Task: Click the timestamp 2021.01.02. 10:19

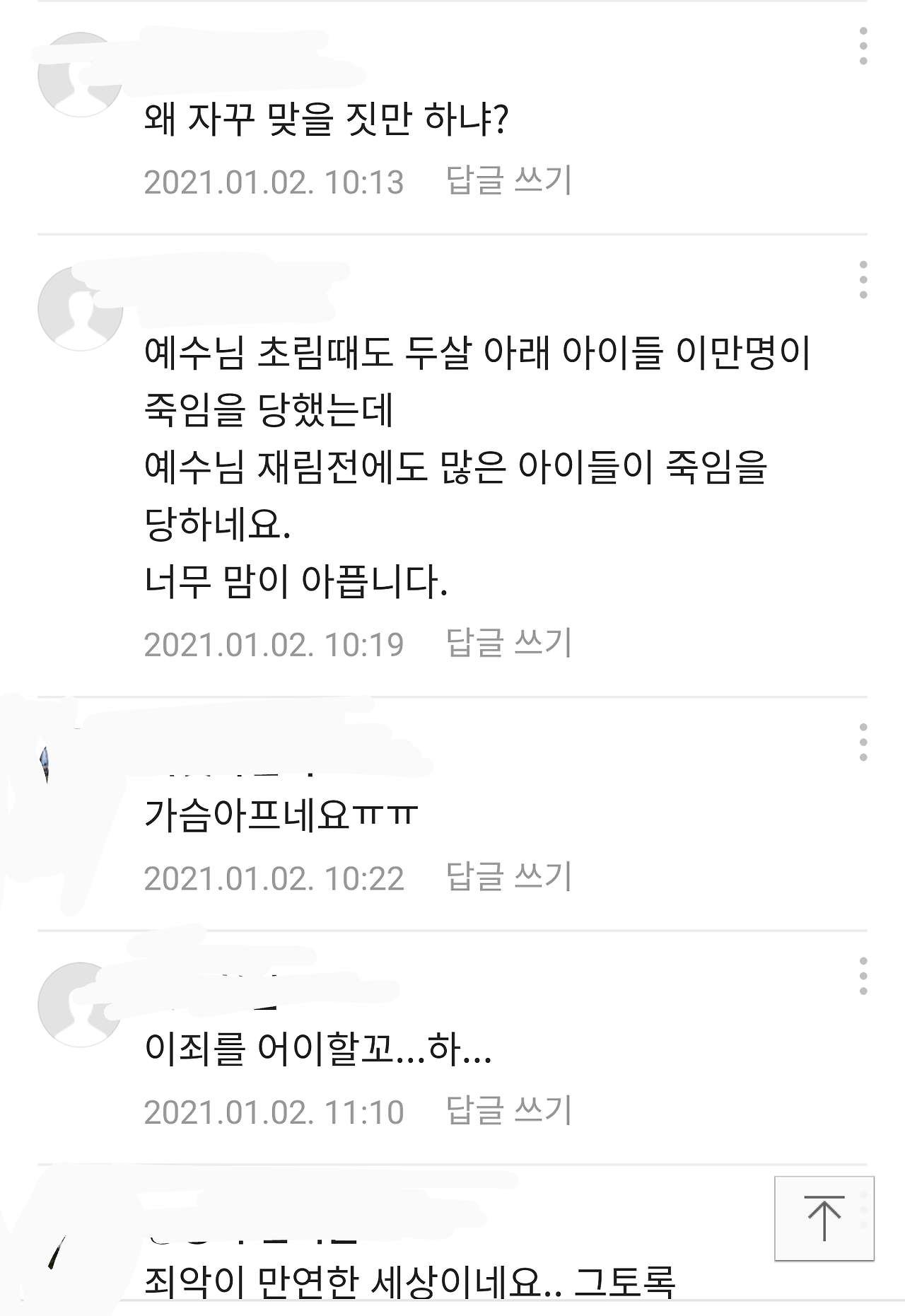Action: coord(274,644)
